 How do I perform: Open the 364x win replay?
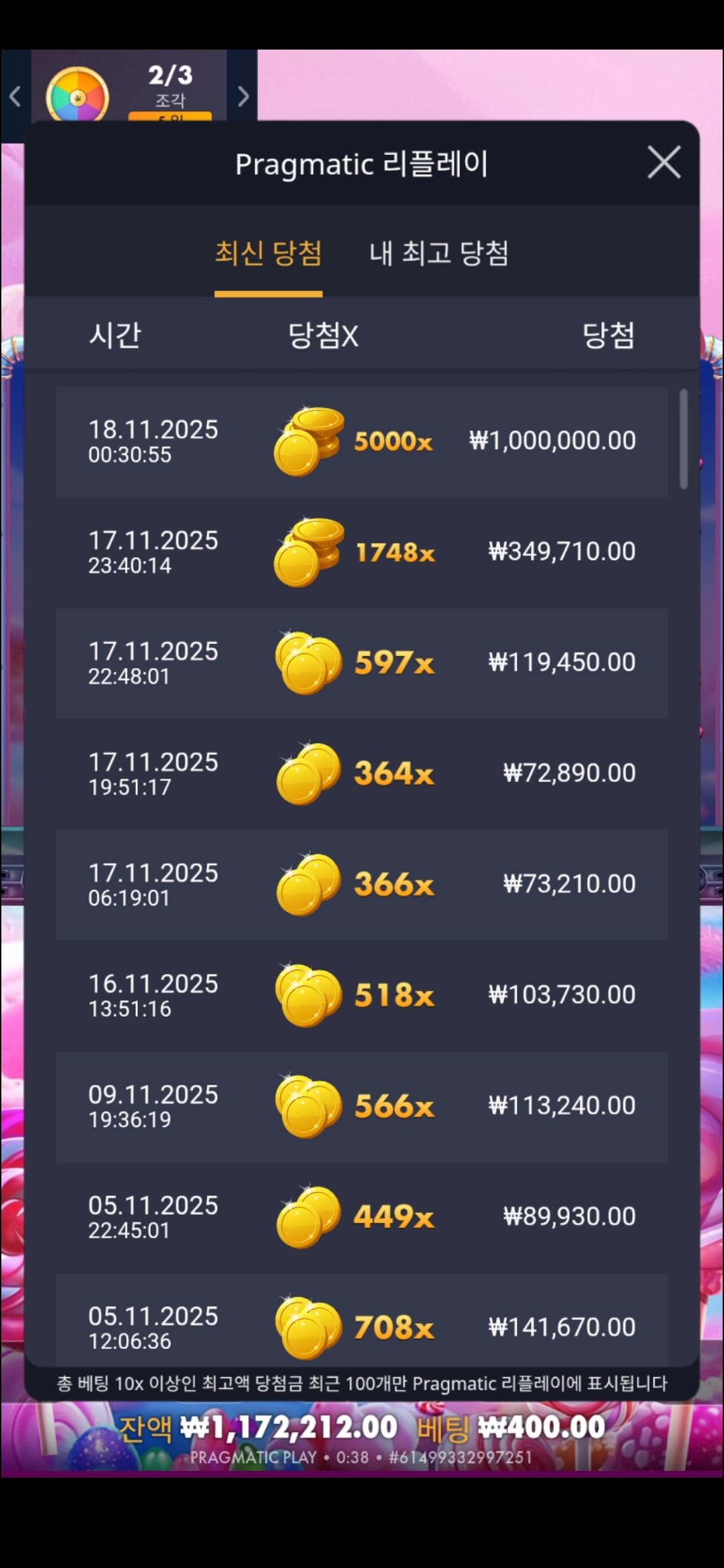pyautogui.click(x=362, y=773)
